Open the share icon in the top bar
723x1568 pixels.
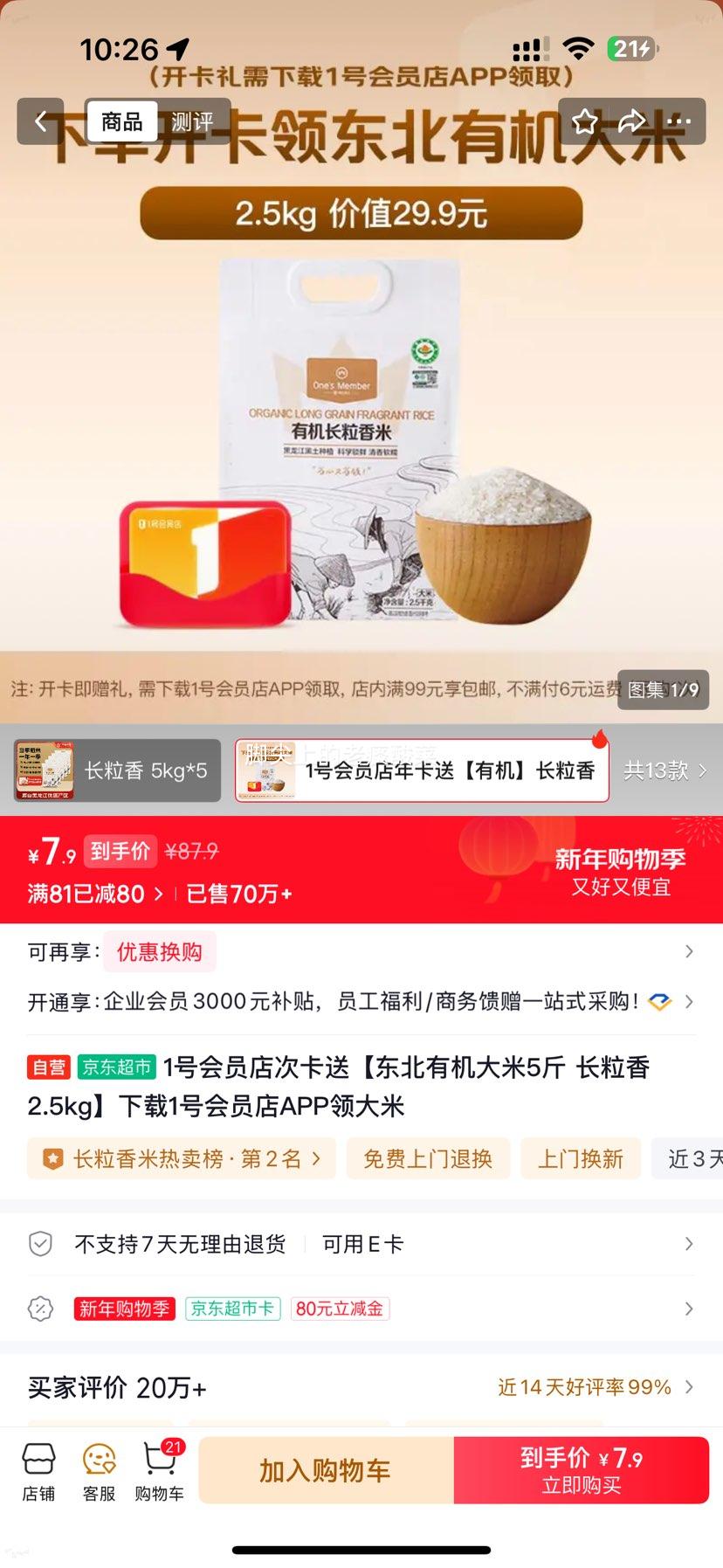point(632,121)
